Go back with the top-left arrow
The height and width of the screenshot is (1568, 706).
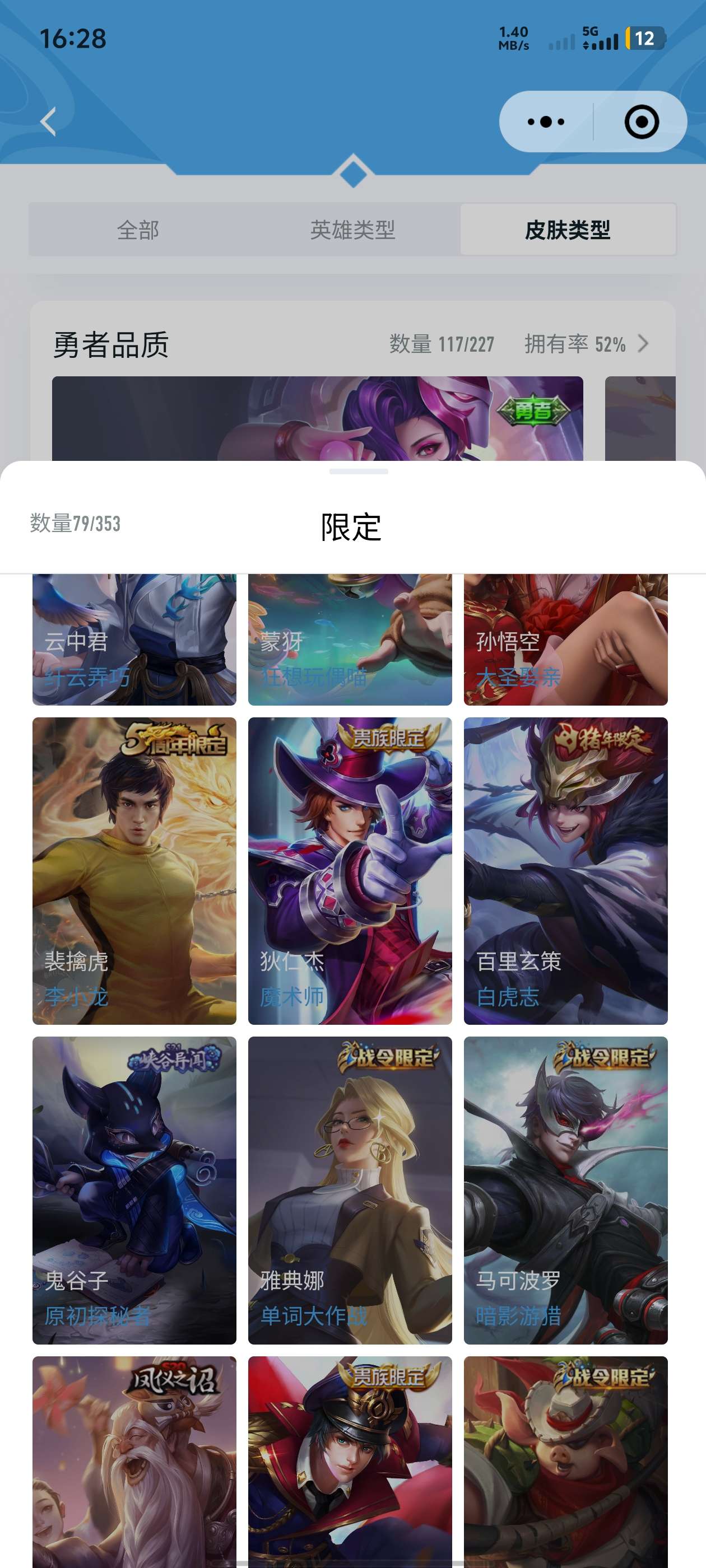[48, 122]
